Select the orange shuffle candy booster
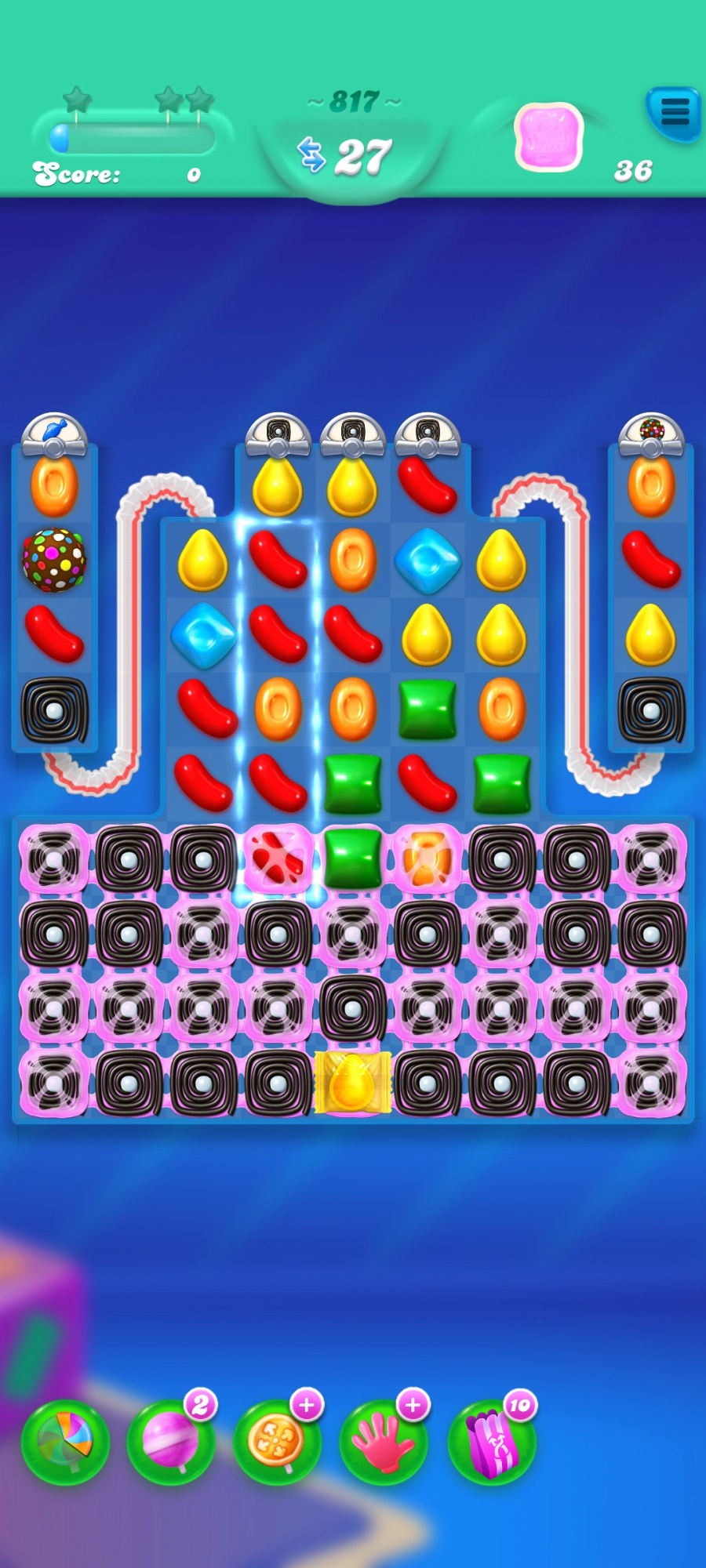The width and height of the screenshot is (706, 1568). coord(278,1443)
